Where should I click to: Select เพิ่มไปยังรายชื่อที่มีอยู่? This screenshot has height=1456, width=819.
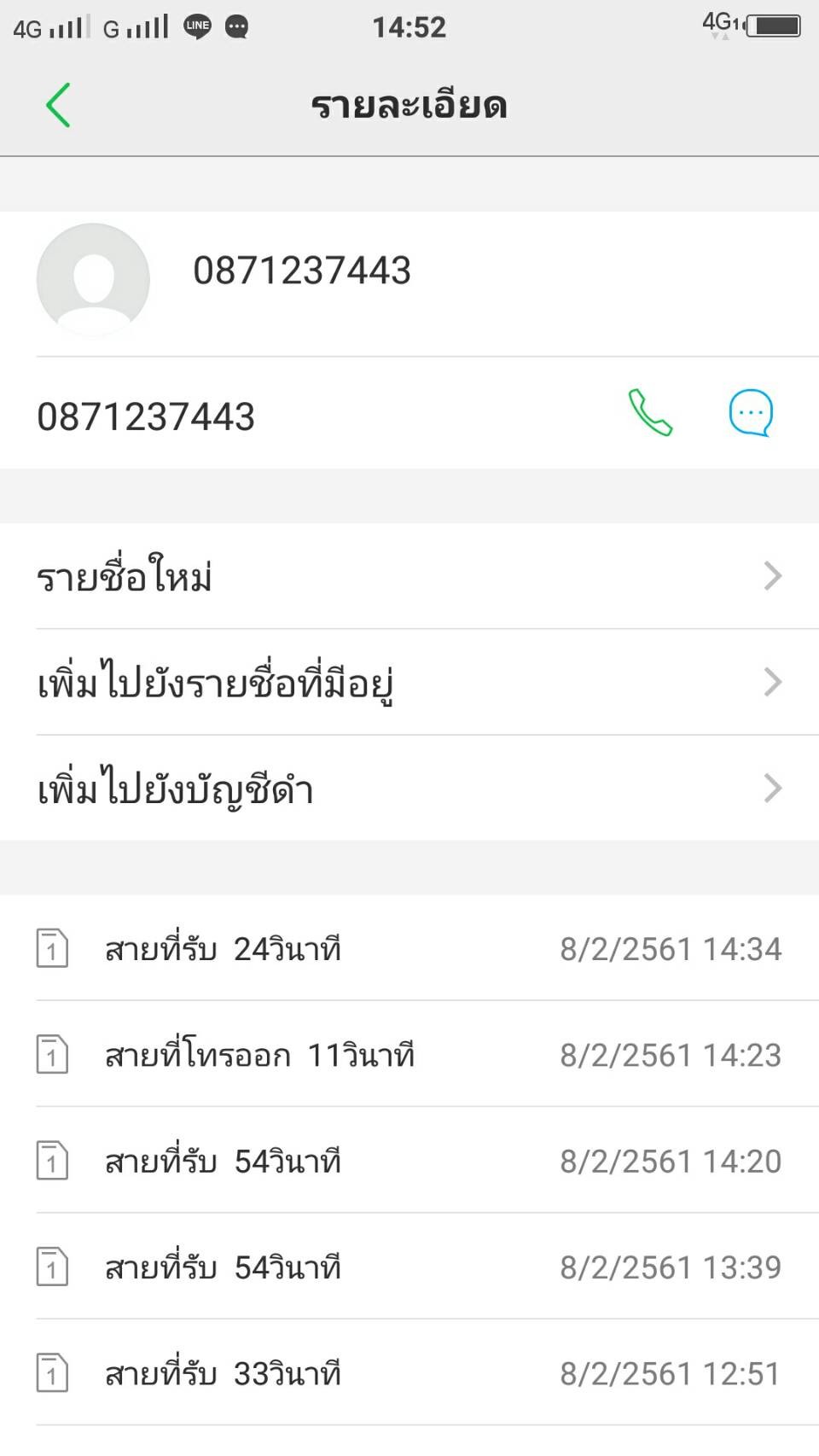[x=409, y=682]
